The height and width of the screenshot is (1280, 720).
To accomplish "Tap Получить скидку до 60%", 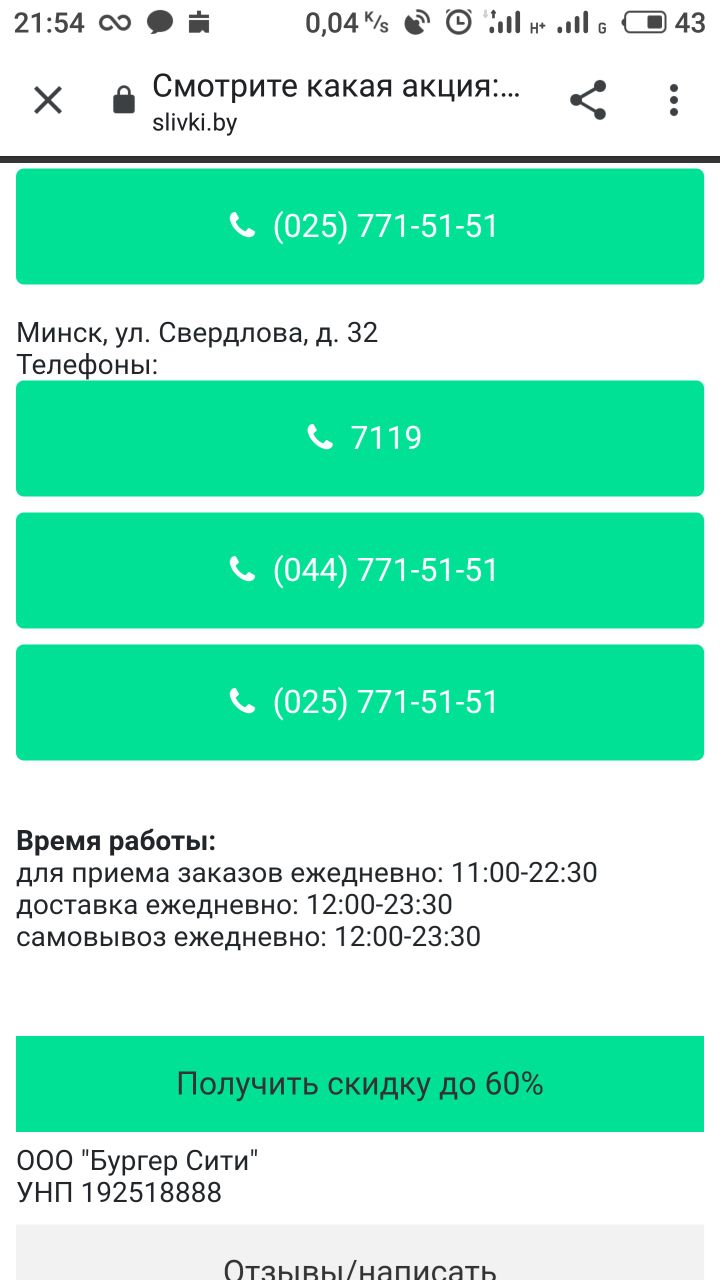I will (360, 1084).
